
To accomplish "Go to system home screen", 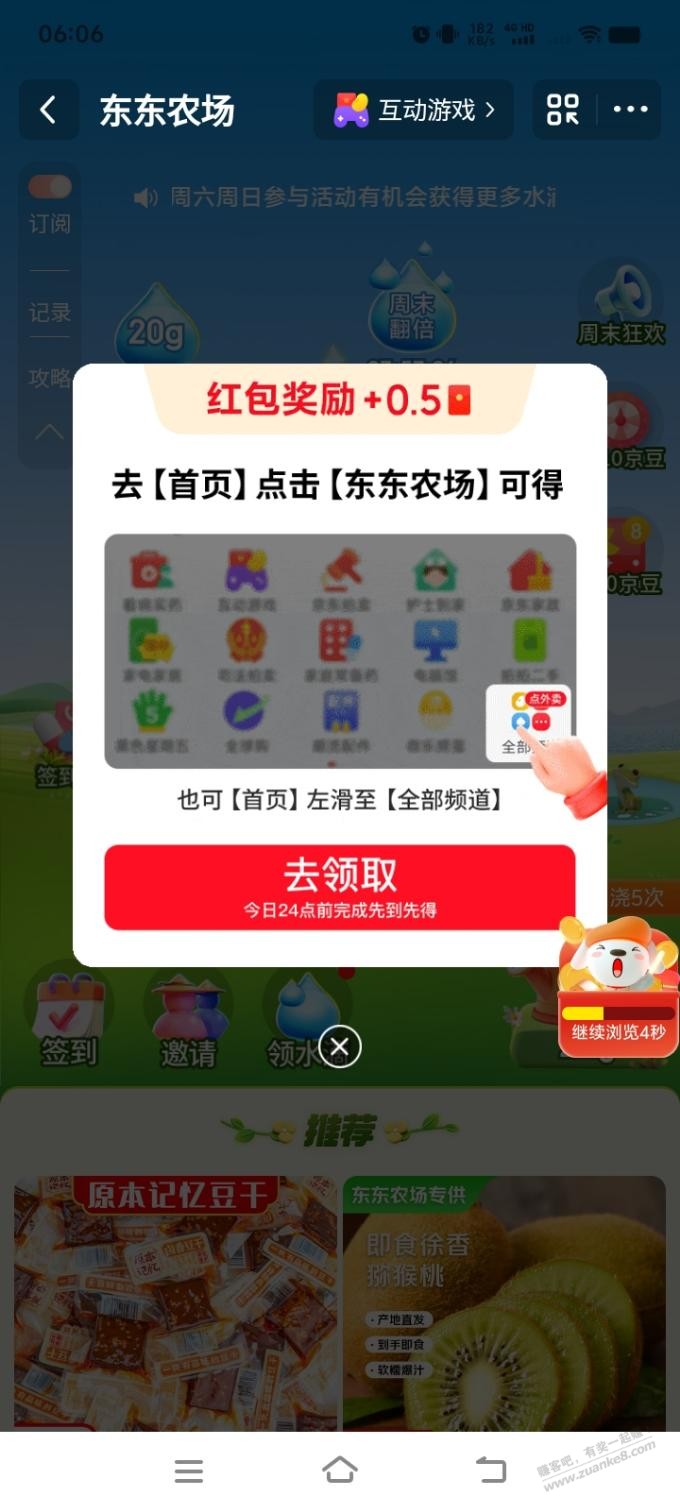I will [340, 1470].
